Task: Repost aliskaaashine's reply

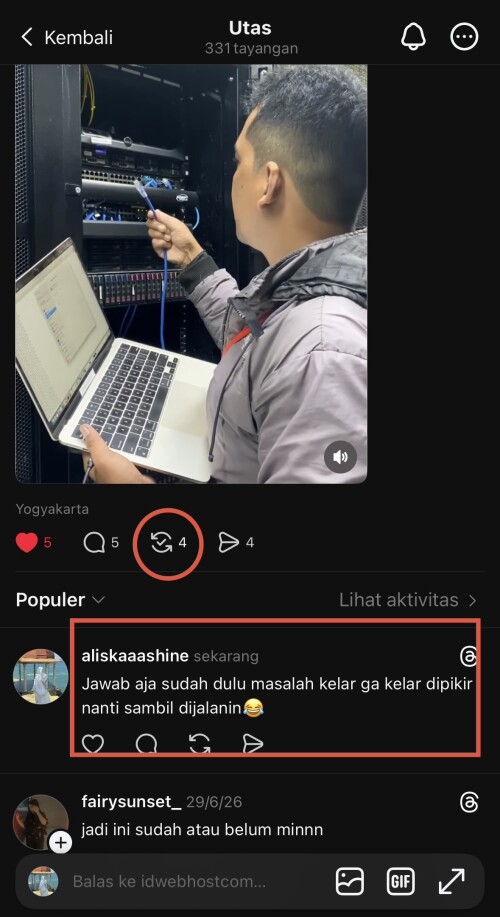Action: click(x=199, y=743)
